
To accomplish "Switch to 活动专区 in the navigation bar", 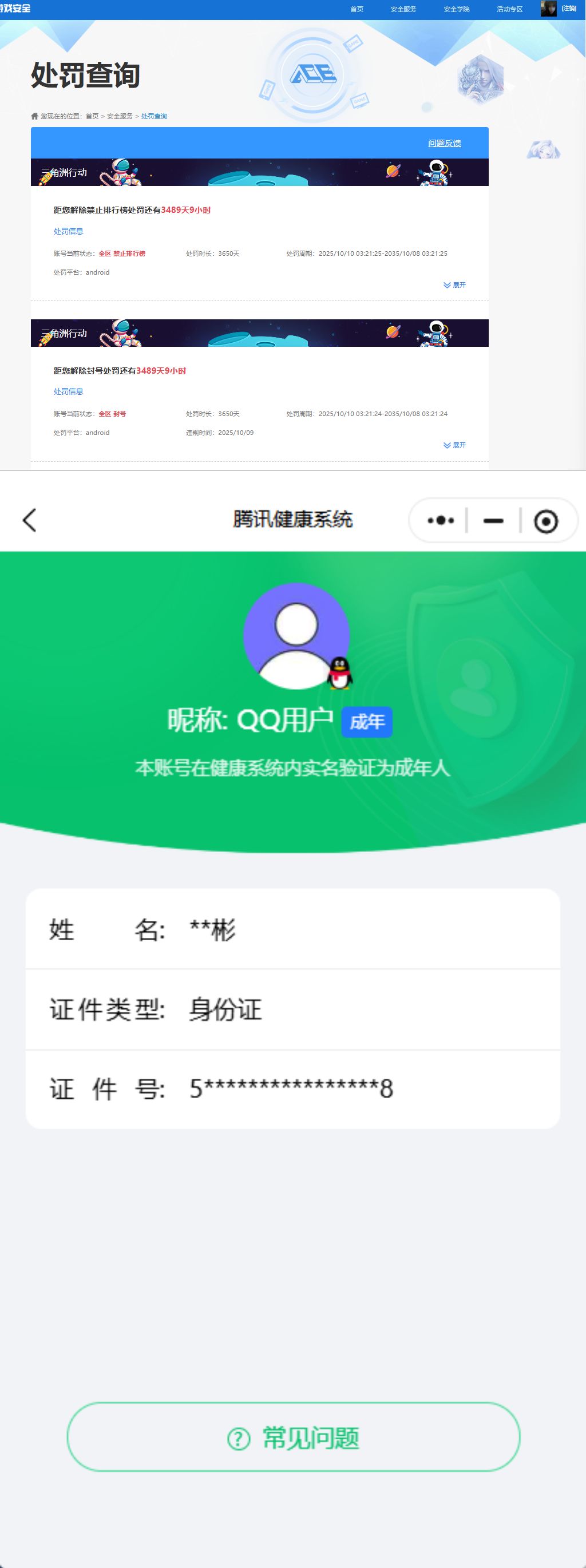I will coord(509,9).
